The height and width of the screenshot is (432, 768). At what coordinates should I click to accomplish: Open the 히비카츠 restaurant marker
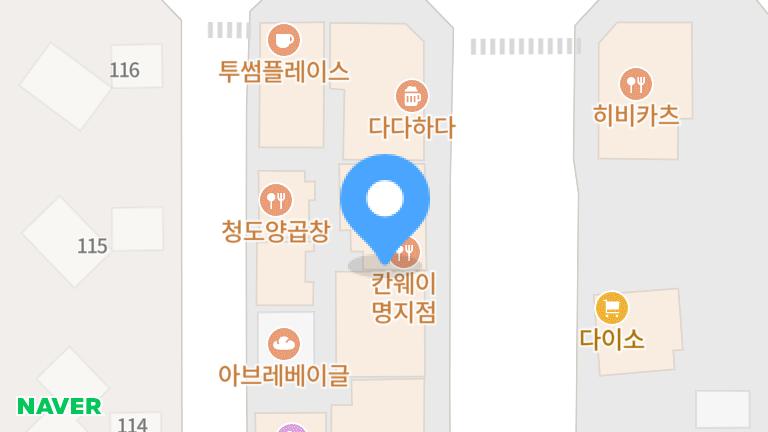pos(635,83)
